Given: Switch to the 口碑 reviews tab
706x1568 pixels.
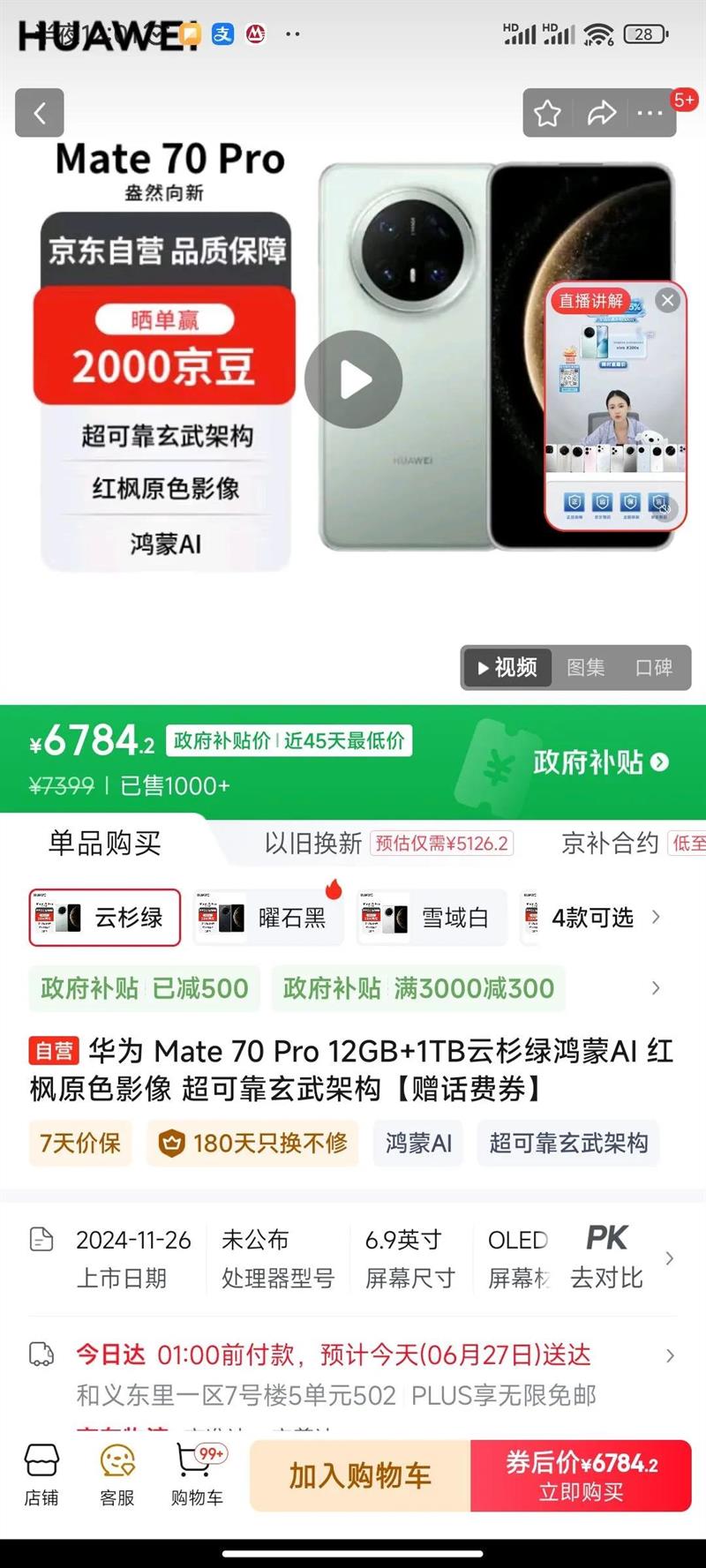Looking at the screenshot, I should pyautogui.click(x=654, y=668).
